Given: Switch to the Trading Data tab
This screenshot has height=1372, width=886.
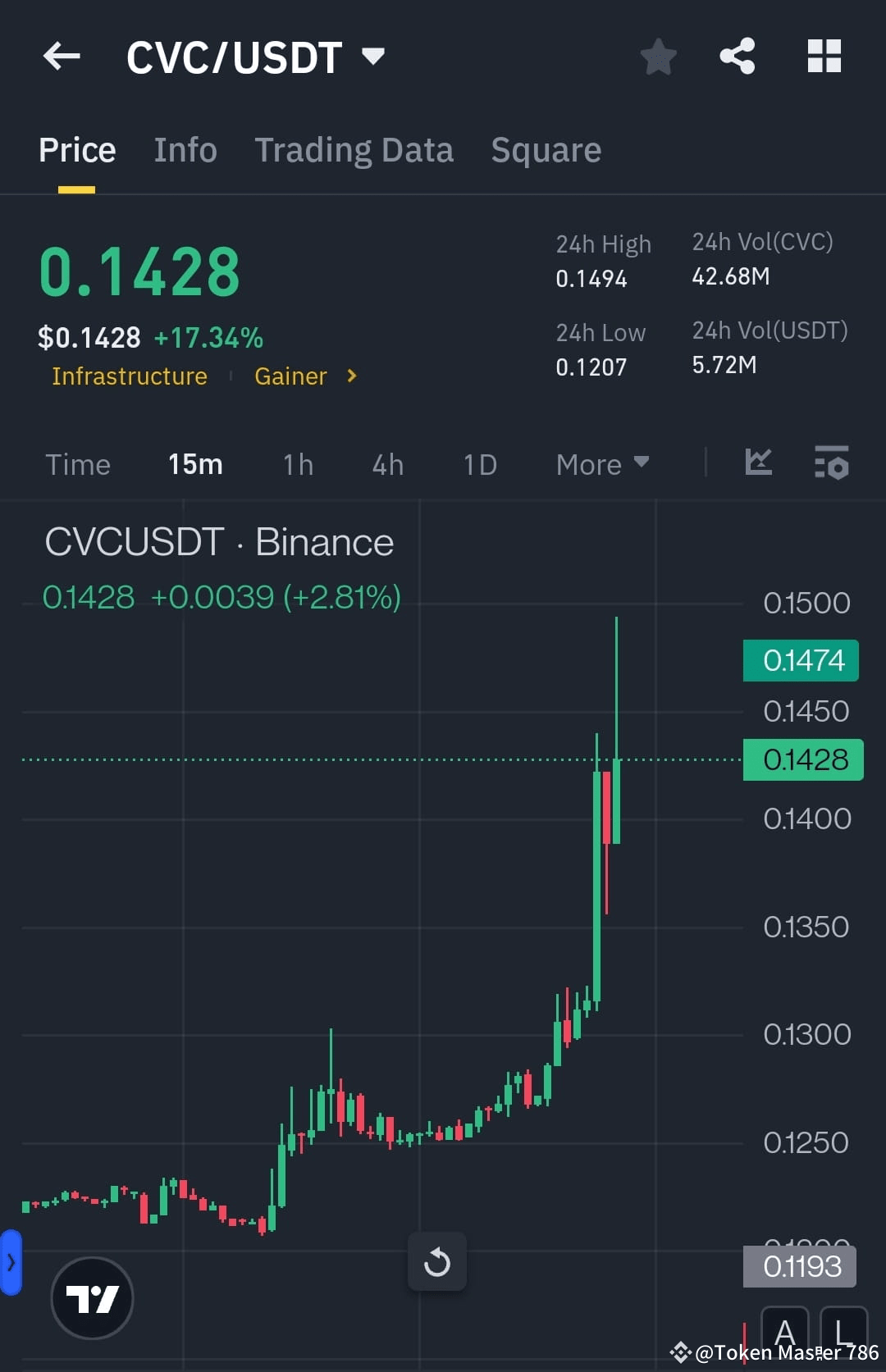Looking at the screenshot, I should coord(354,150).
